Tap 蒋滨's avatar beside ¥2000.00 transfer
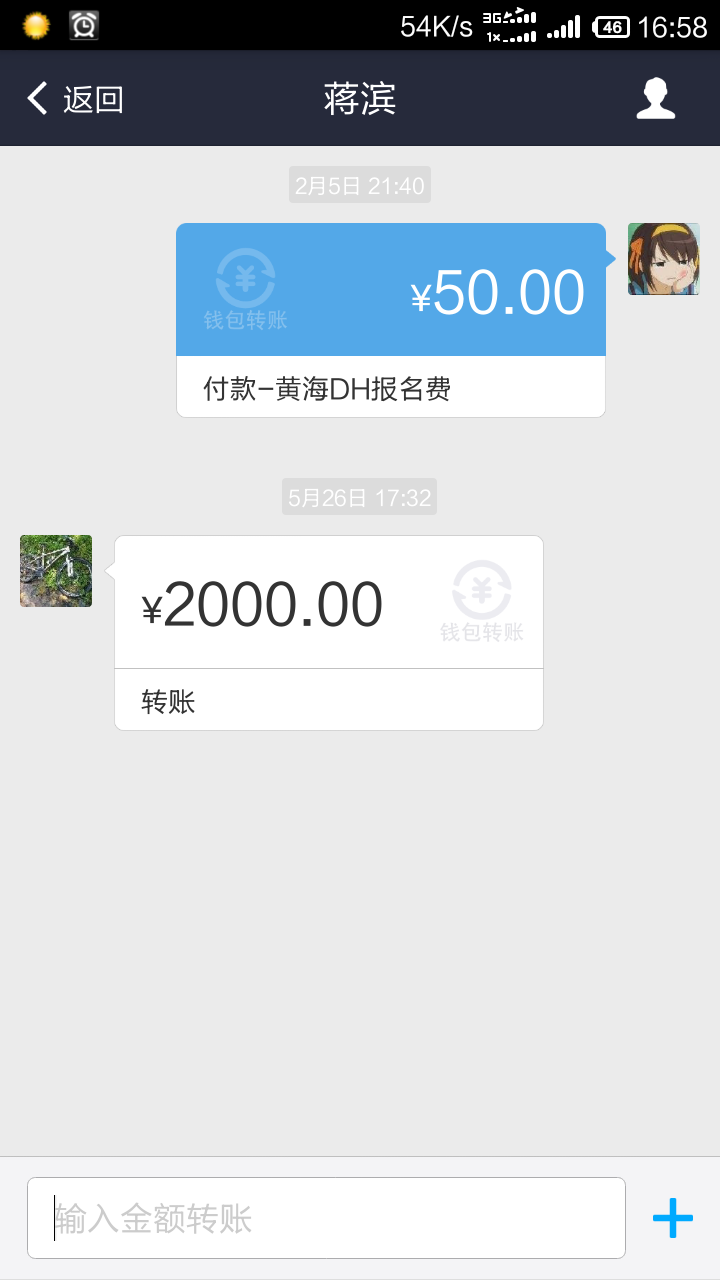Viewport: 720px width, 1280px height. [56, 571]
